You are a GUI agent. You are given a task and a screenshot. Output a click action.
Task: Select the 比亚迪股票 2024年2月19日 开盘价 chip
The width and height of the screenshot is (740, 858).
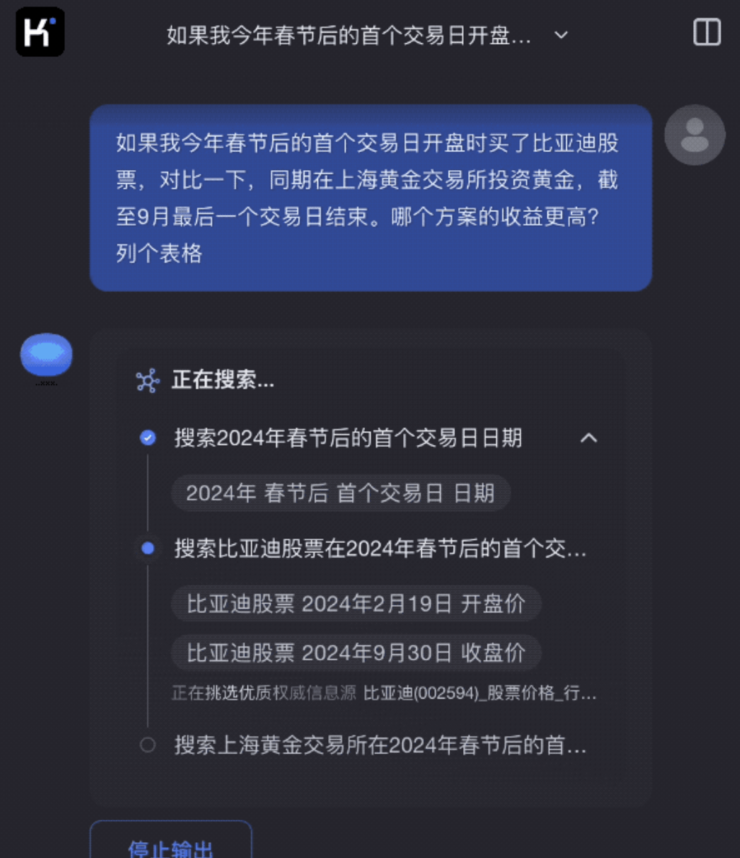point(355,604)
